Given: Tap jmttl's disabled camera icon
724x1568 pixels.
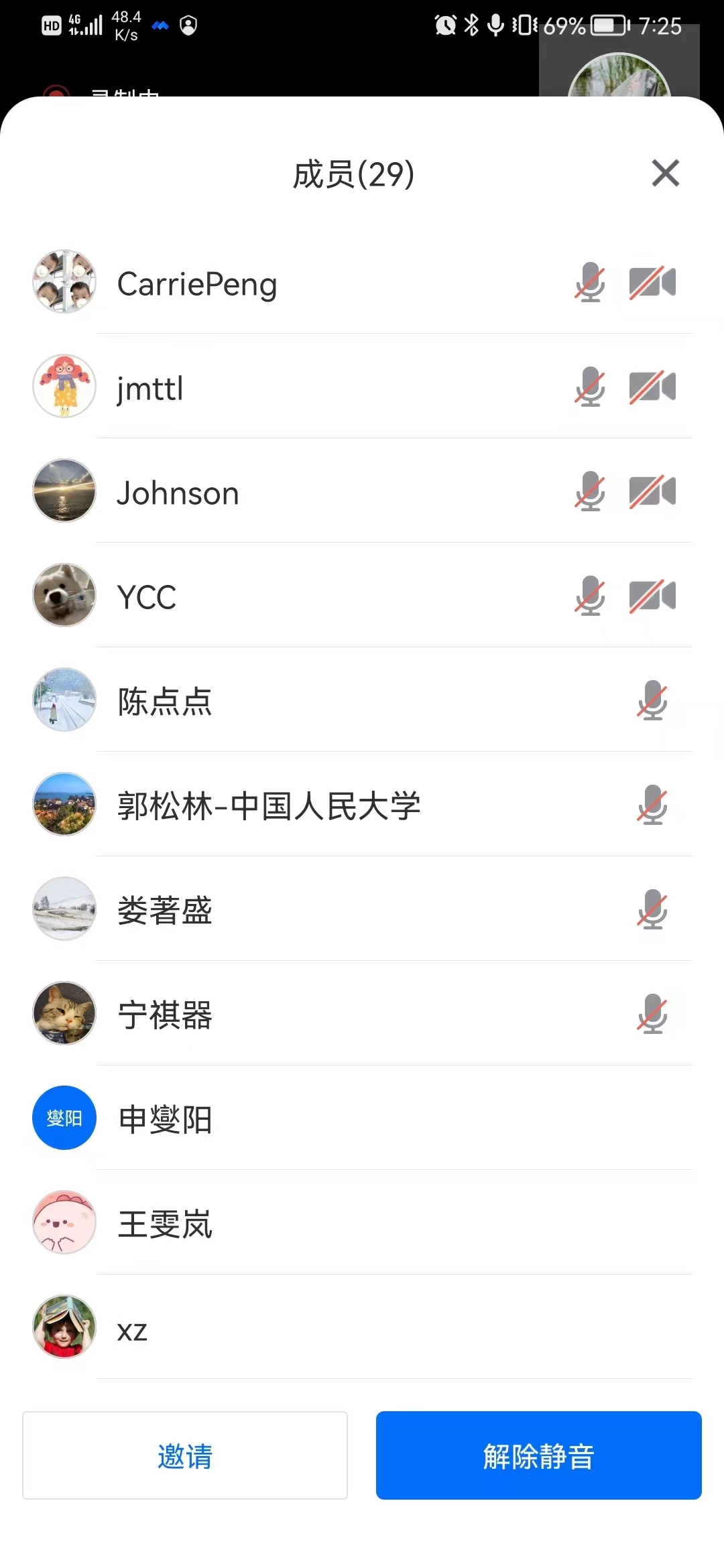Looking at the screenshot, I should click(652, 387).
